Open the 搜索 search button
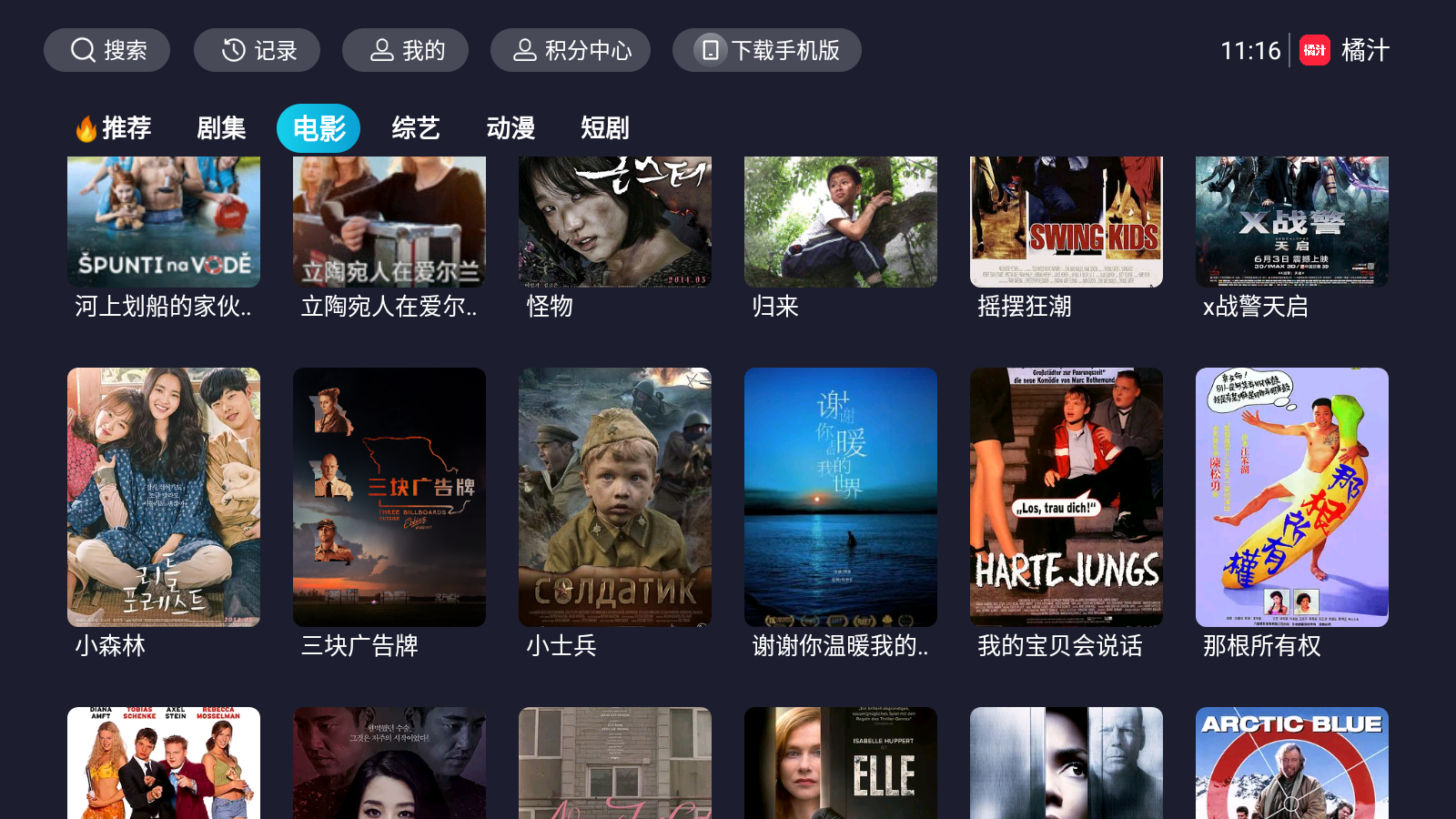Viewport: 1456px width, 819px height. 107,50
